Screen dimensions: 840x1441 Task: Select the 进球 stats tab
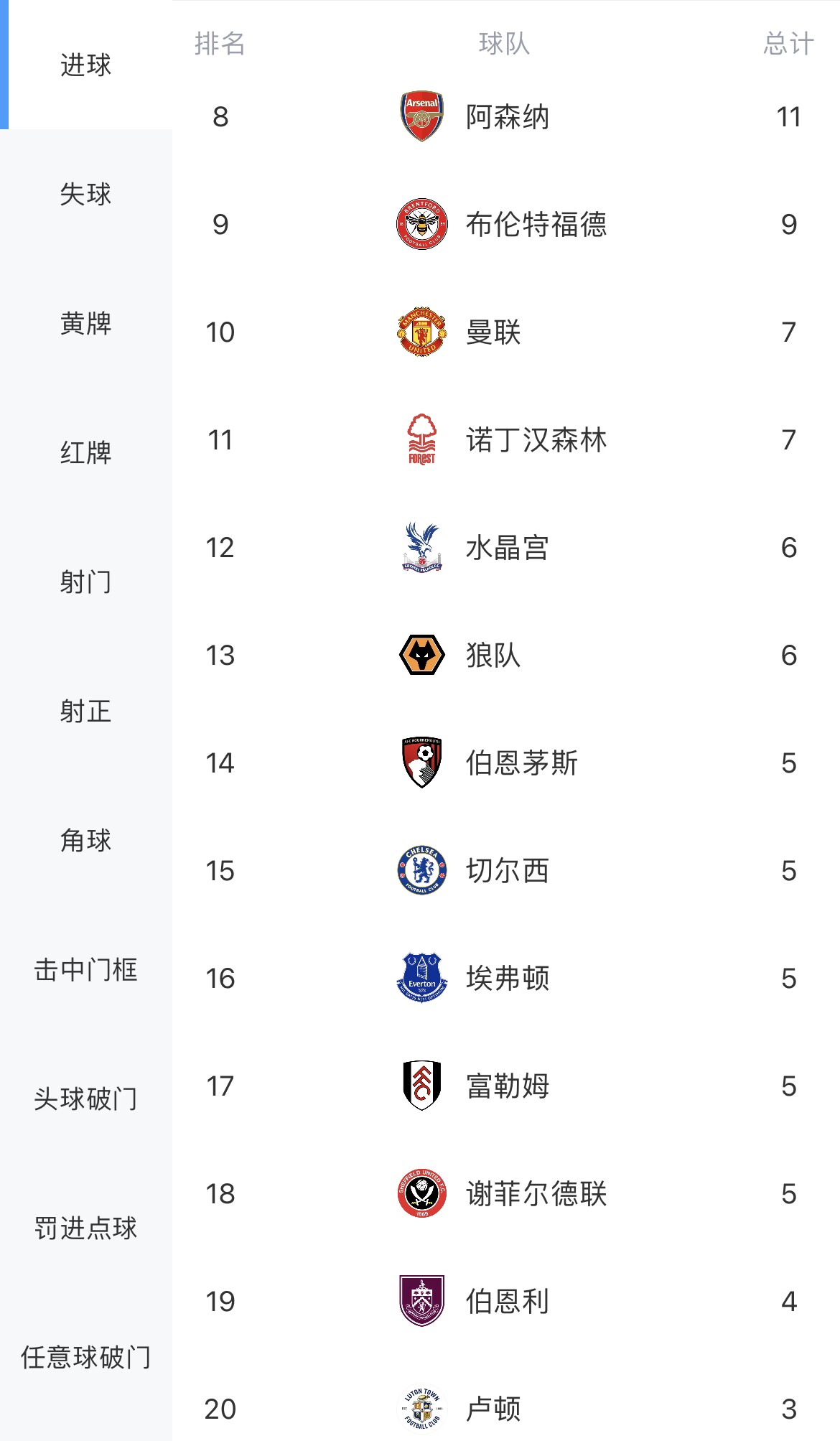point(86,65)
